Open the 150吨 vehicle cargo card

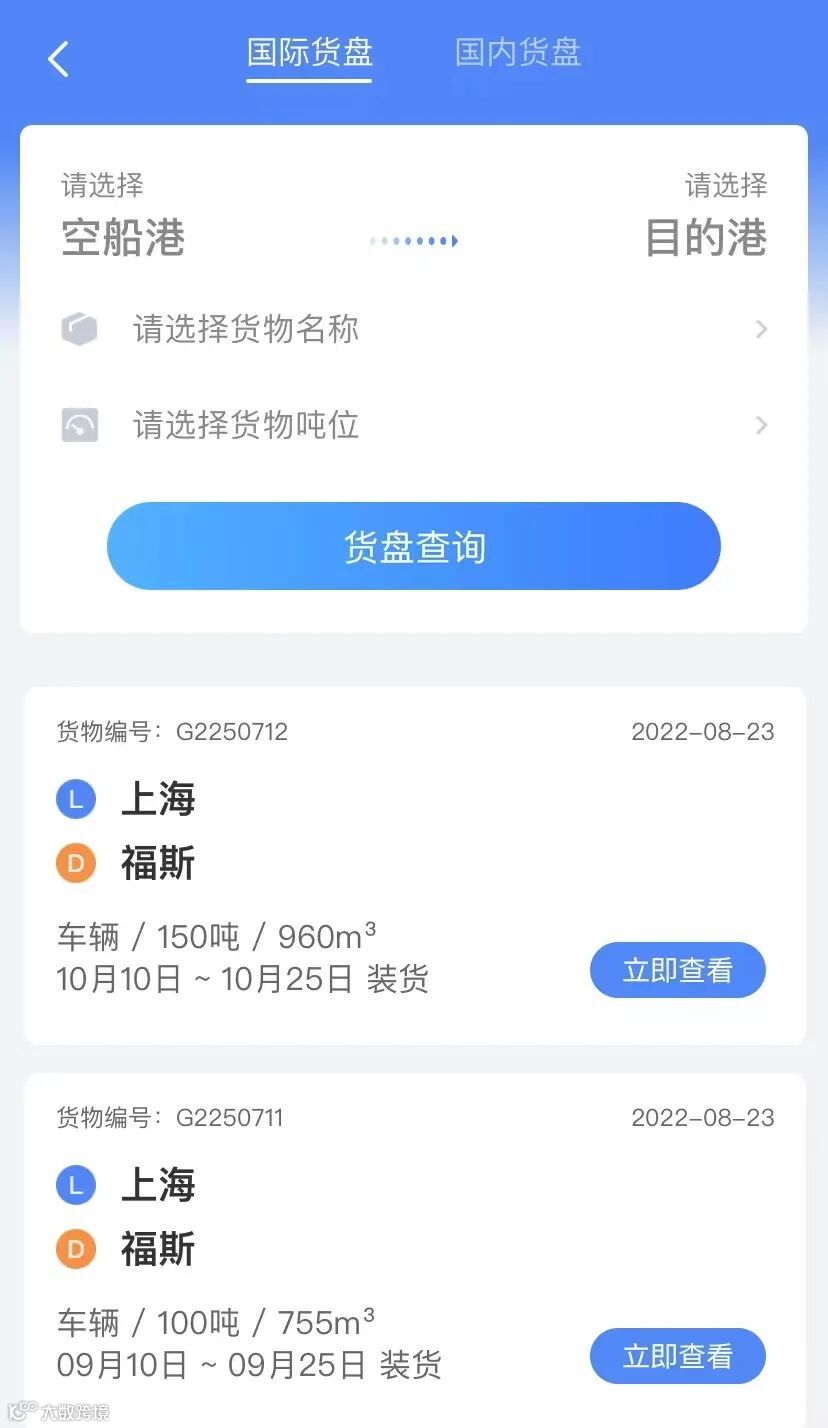tap(415, 866)
